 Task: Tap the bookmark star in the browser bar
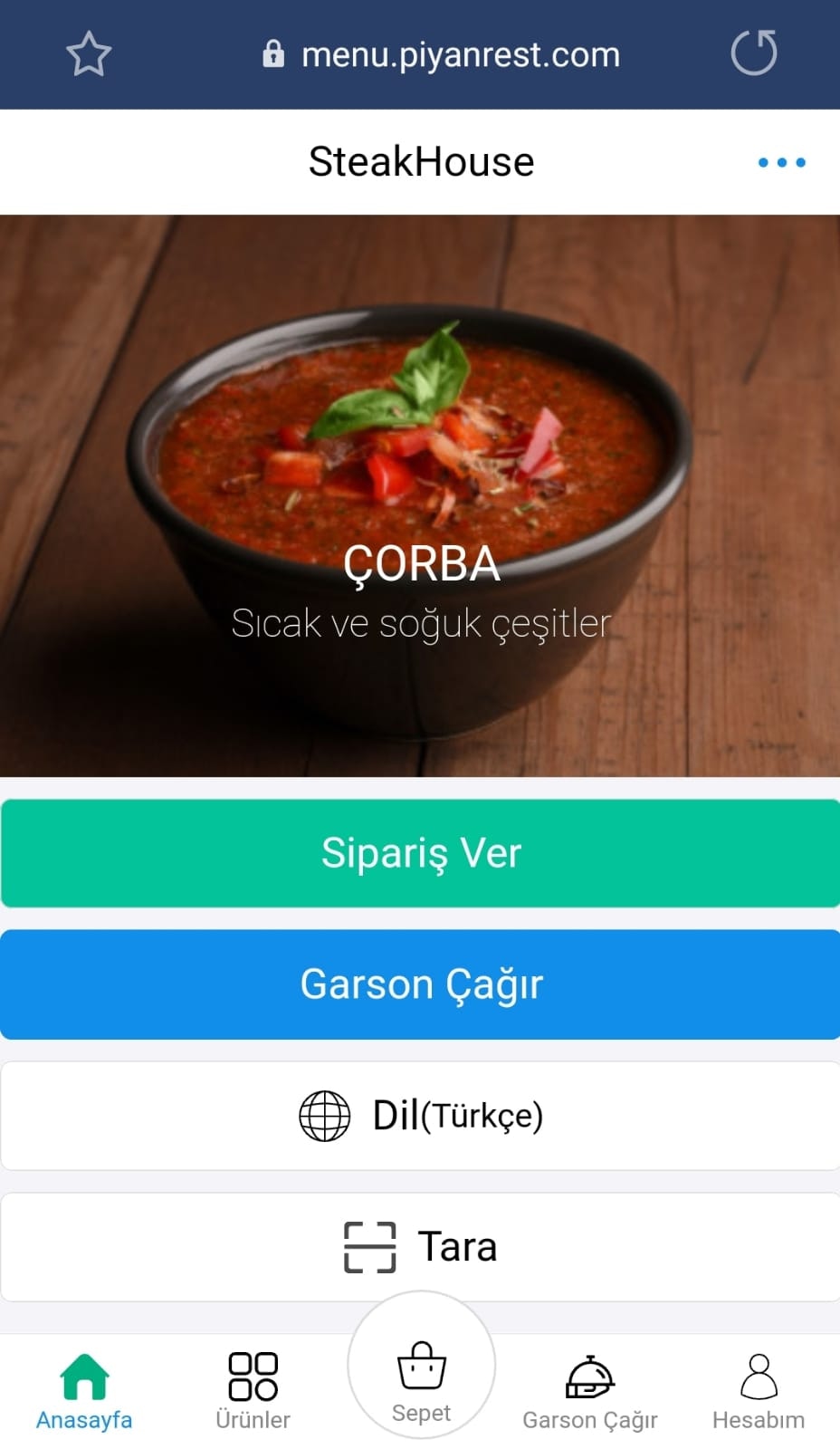point(89,53)
